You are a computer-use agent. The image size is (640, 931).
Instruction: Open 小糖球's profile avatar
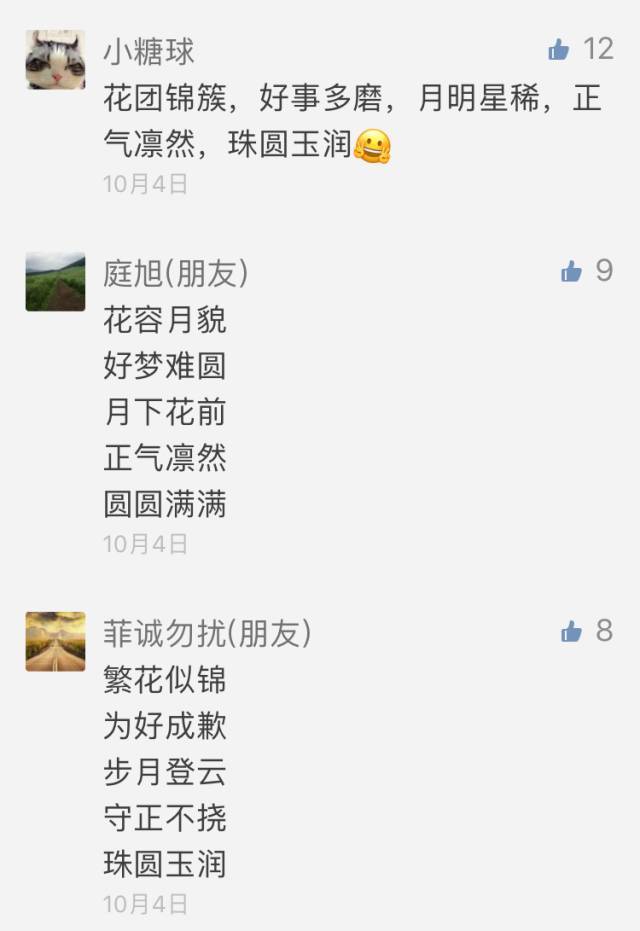[x=55, y=60]
